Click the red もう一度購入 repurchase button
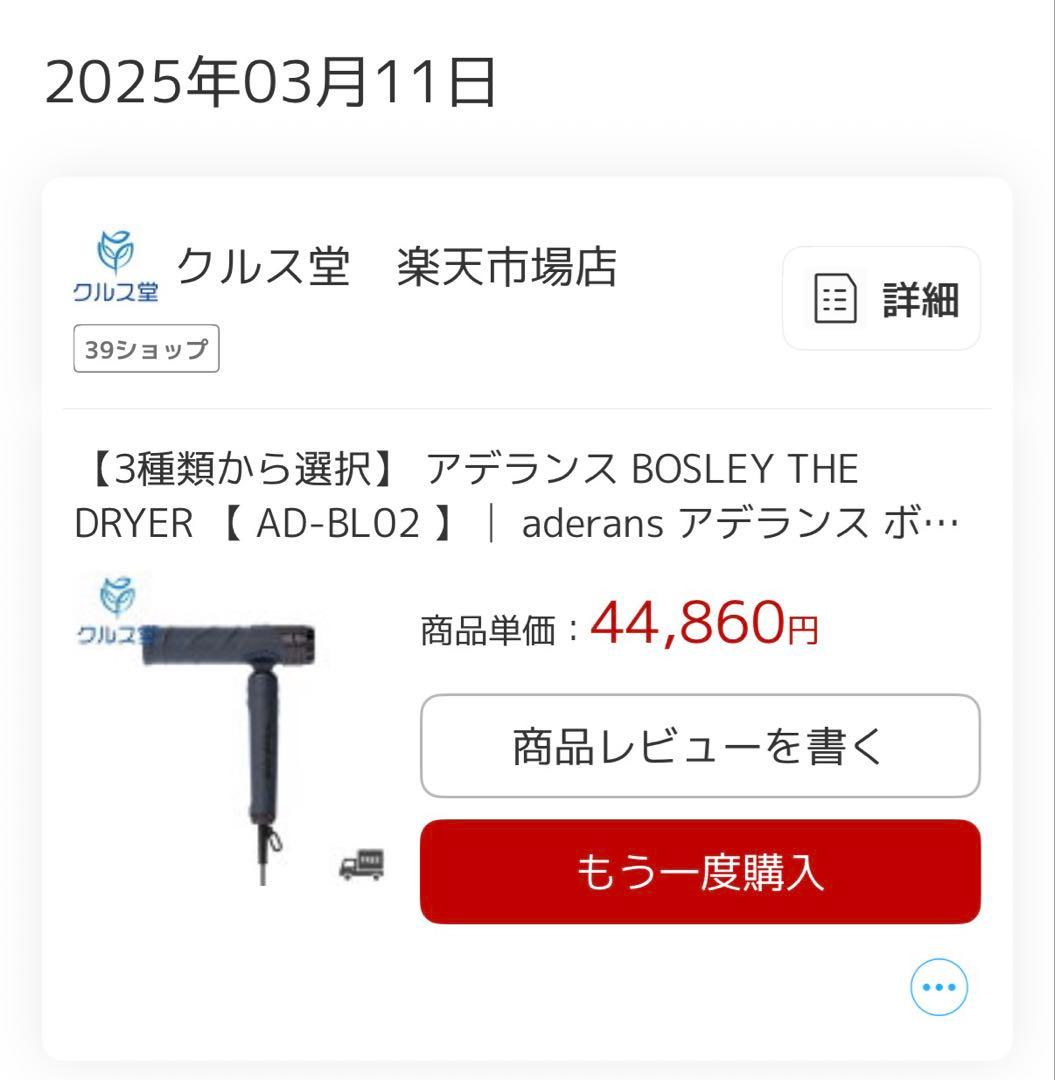This screenshot has width=1055, height=1080. [x=699, y=872]
